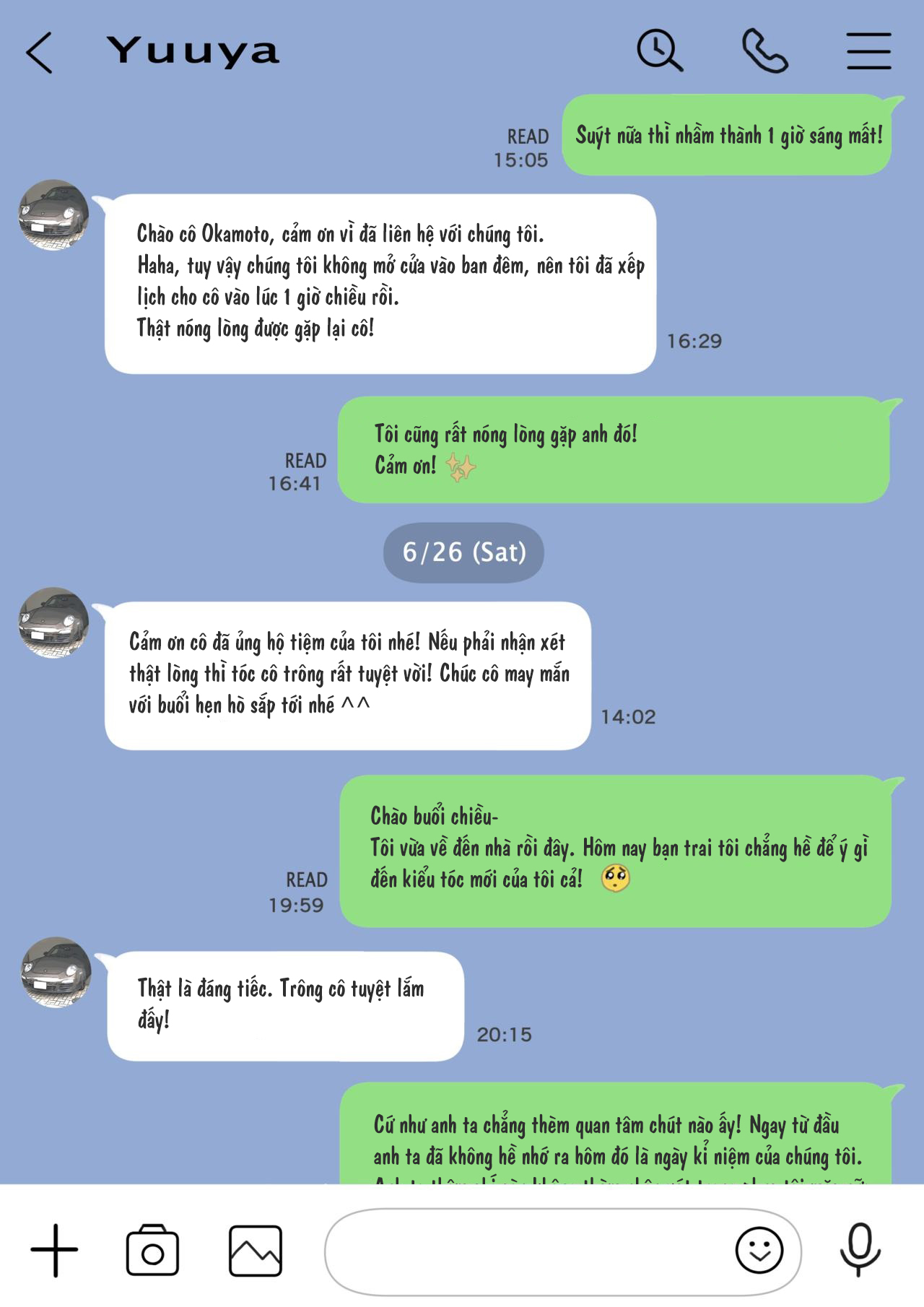The height and width of the screenshot is (1307, 924).
Task: Open chat history search
Action: pyautogui.click(x=659, y=51)
